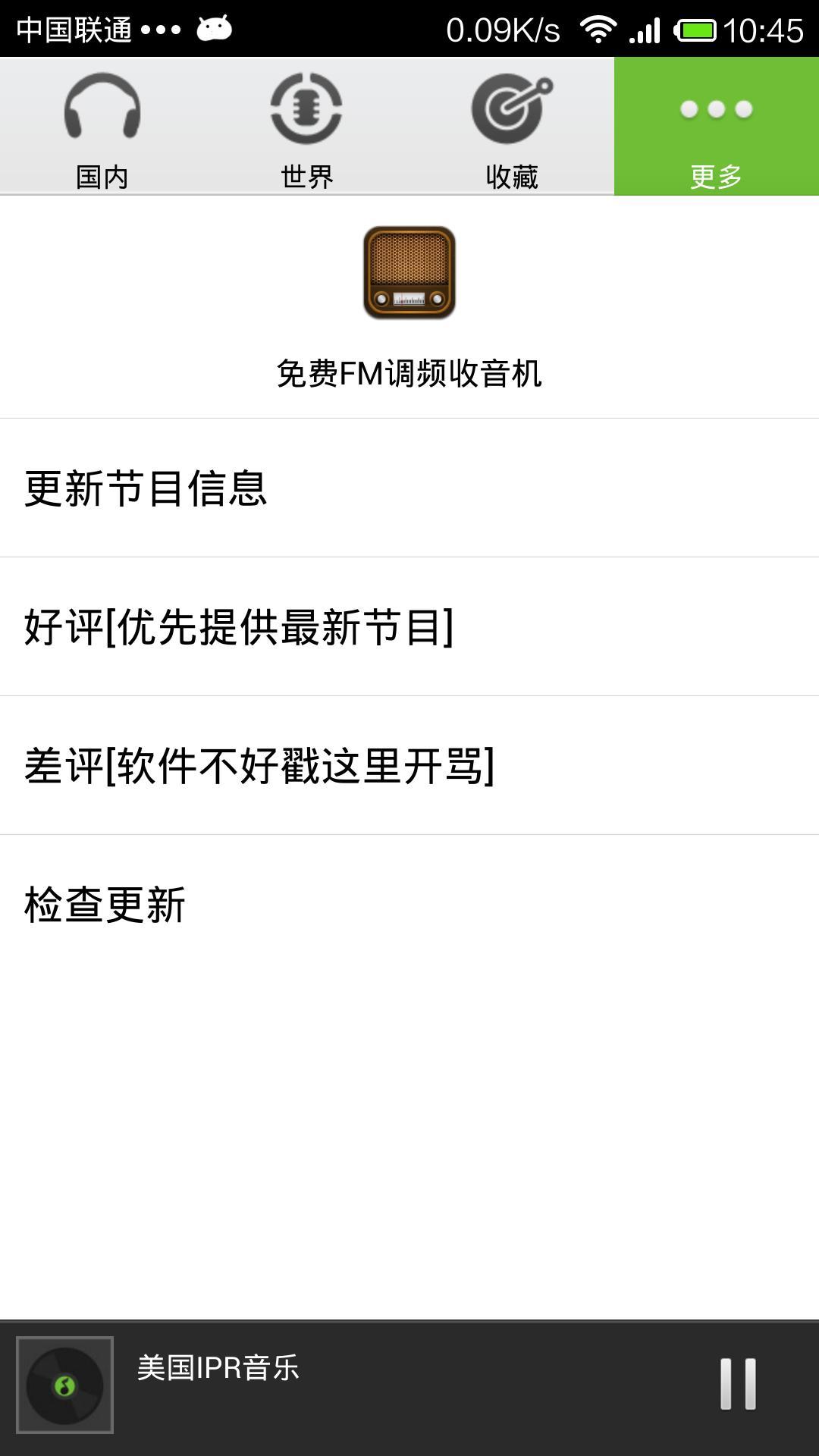Viewport: 819px width, 1456px height.
Task: Switch to the 世界 tab
Action: (307, 127)
